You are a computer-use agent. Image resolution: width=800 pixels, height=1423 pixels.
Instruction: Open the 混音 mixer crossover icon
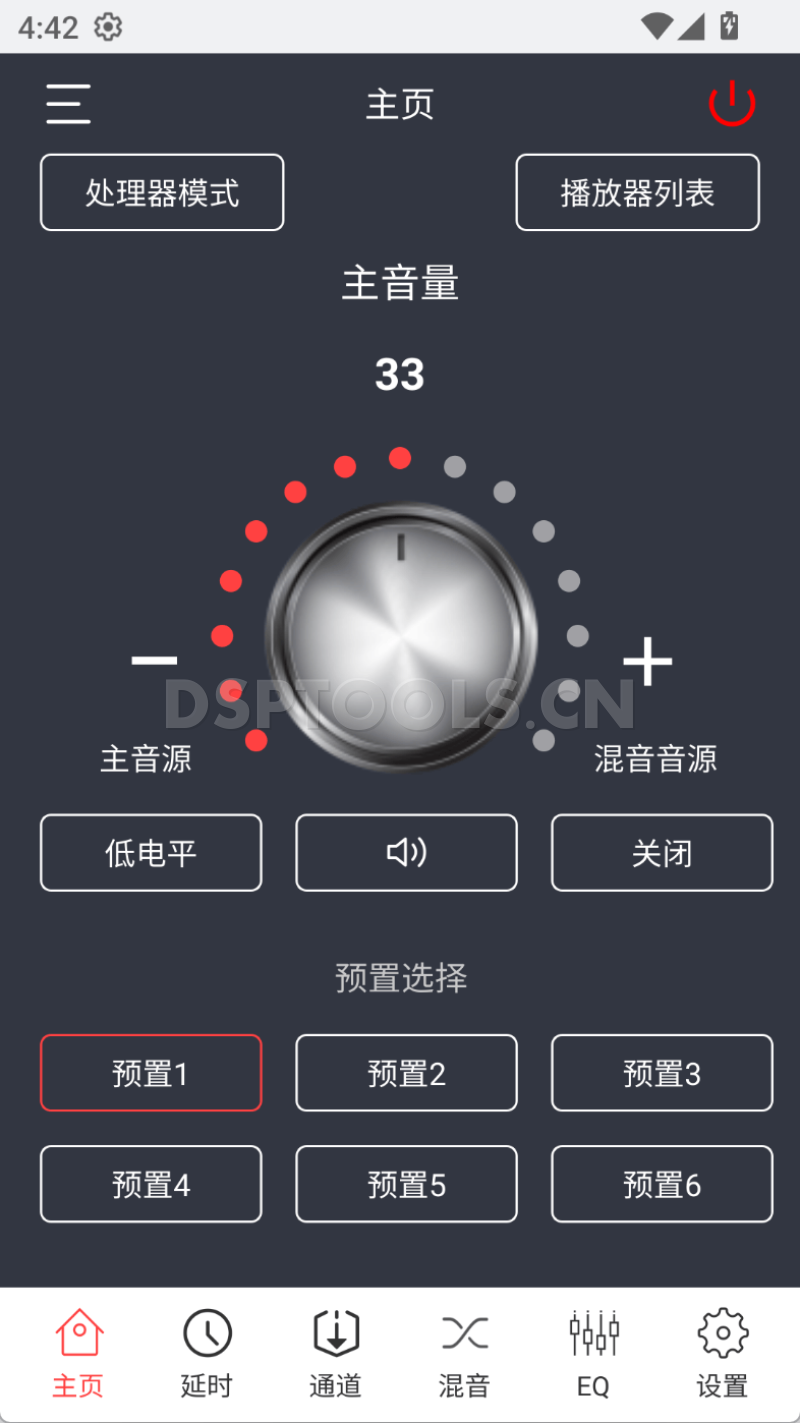point(463,1333)
